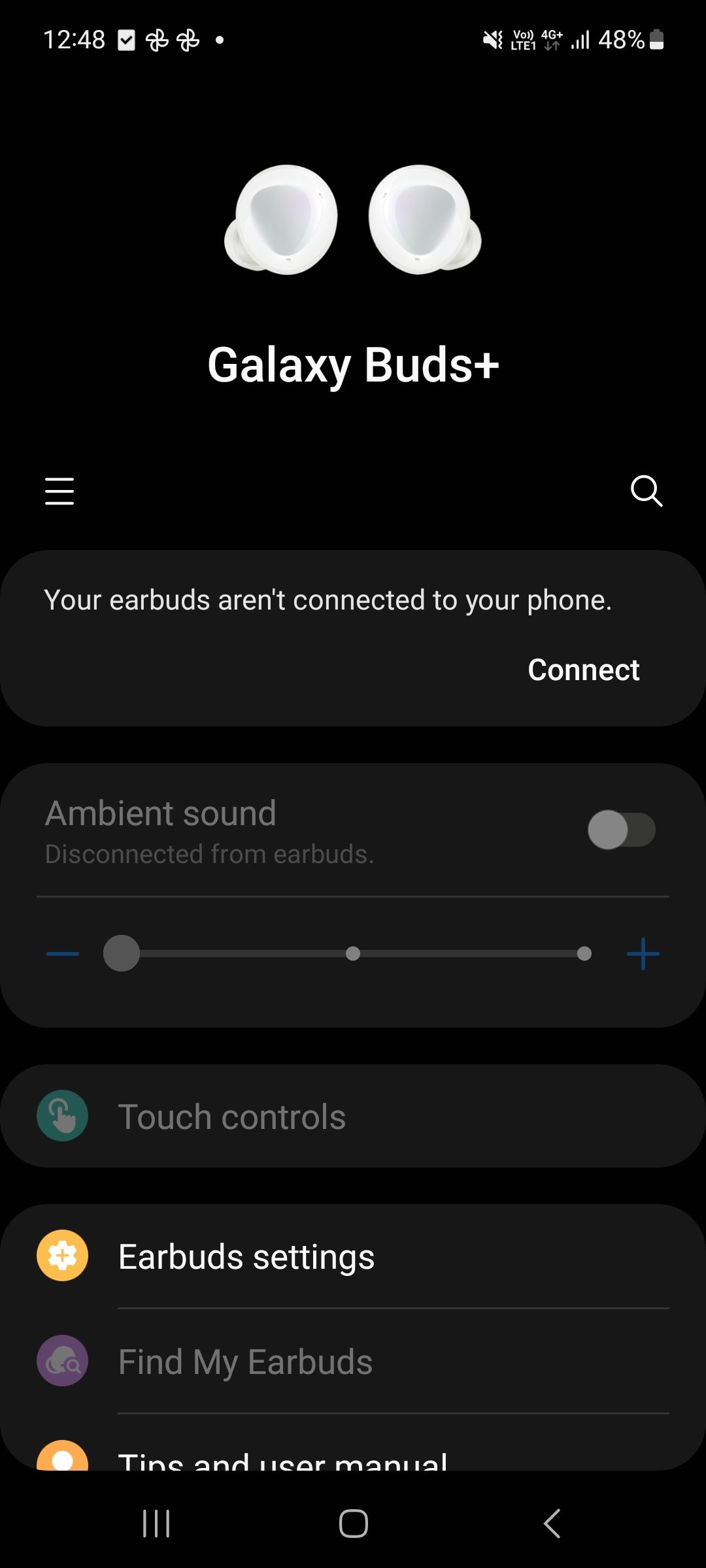706x1568 pixels.
Task: Open Earbuds settings
Action: [x=353, y=1256]
